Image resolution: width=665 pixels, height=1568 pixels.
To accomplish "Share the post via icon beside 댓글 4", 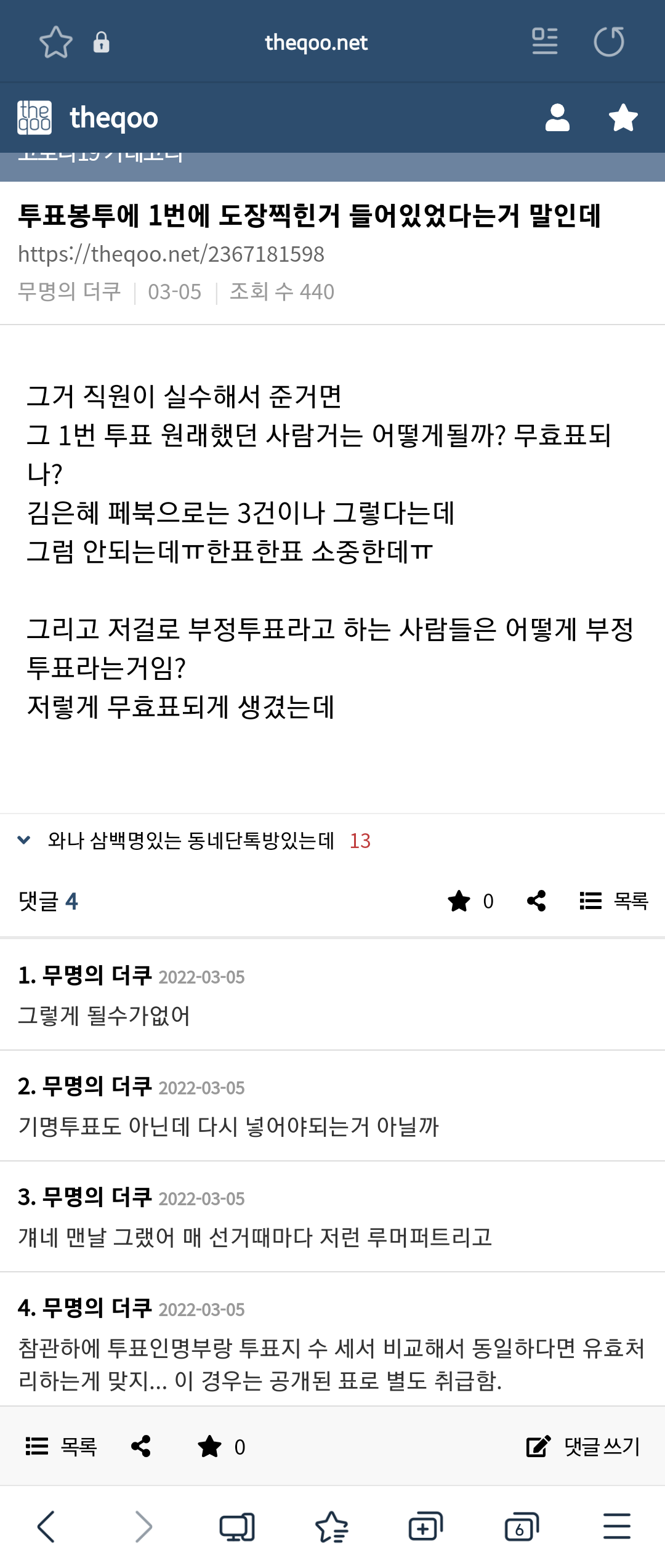I will tap(536, 901).
